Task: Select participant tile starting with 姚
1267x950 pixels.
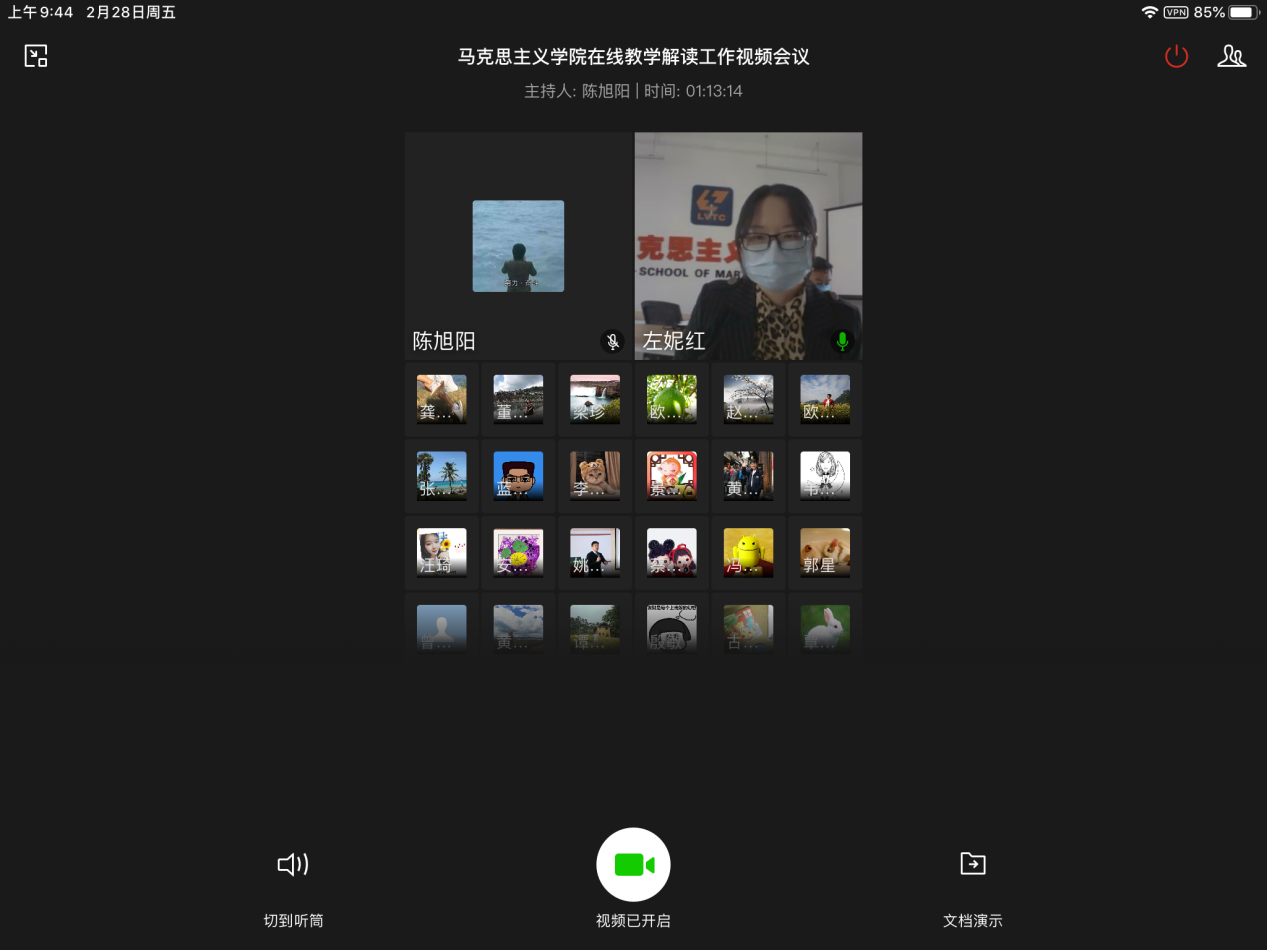Action: (x=595, y=553)
